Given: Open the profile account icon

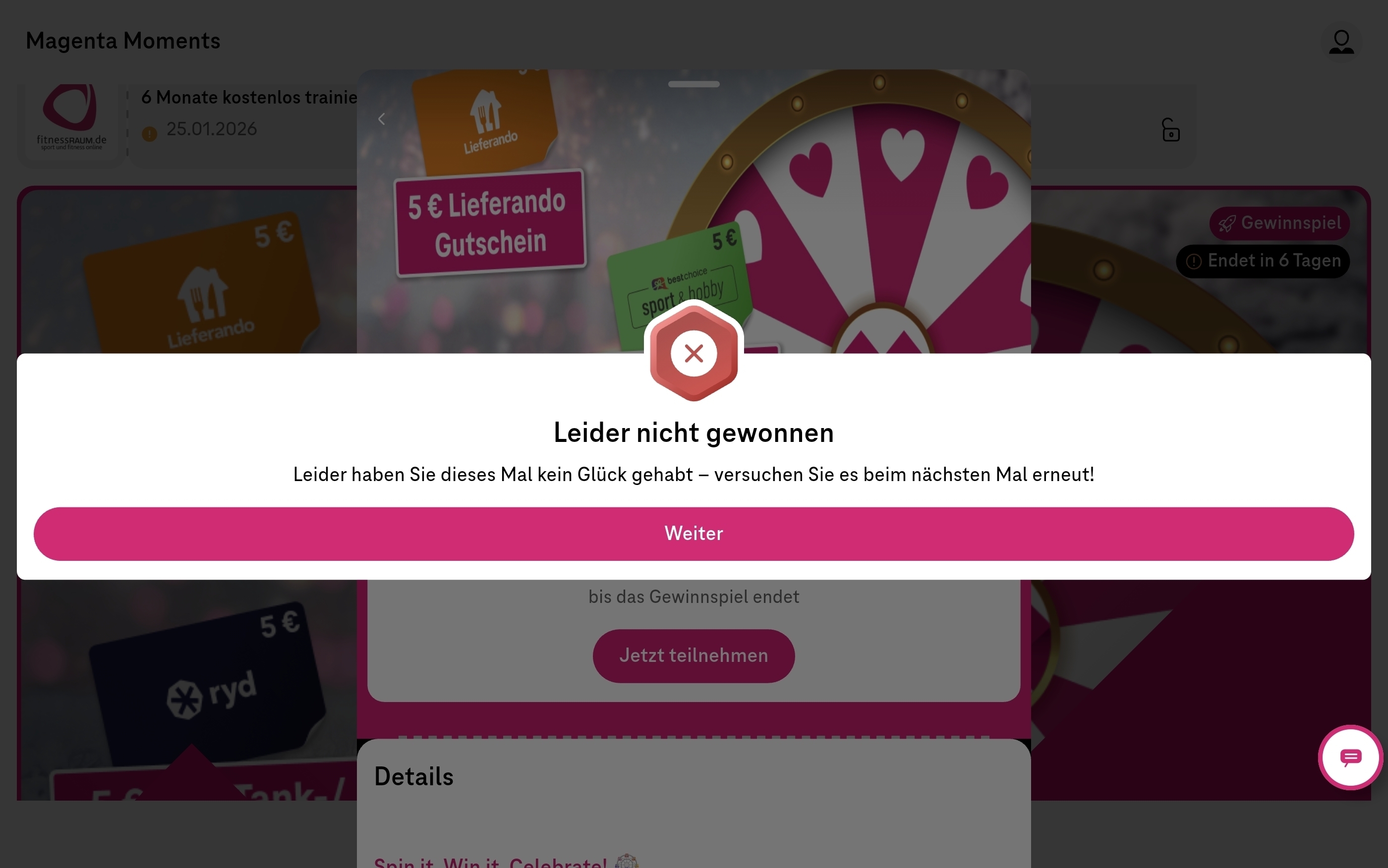Looking at the screenshot, I should click(1341, 42).
